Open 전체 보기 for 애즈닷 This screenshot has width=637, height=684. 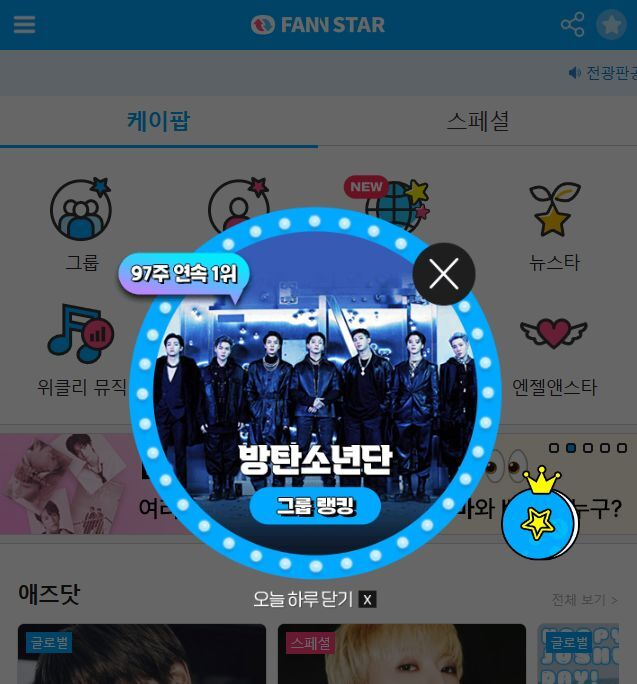click(x=584, y=599)
